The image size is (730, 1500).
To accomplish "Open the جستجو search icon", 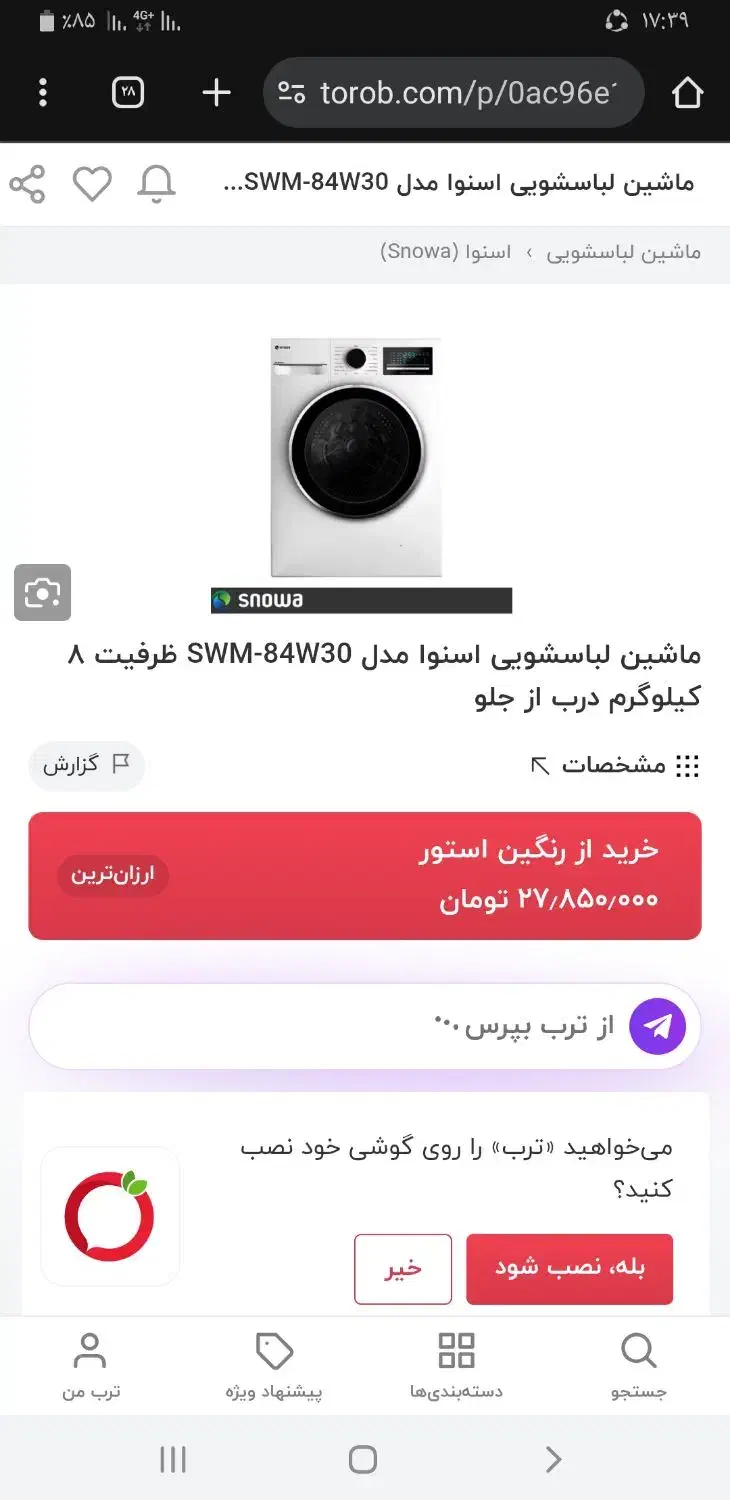I will [x=638, y=1350].
